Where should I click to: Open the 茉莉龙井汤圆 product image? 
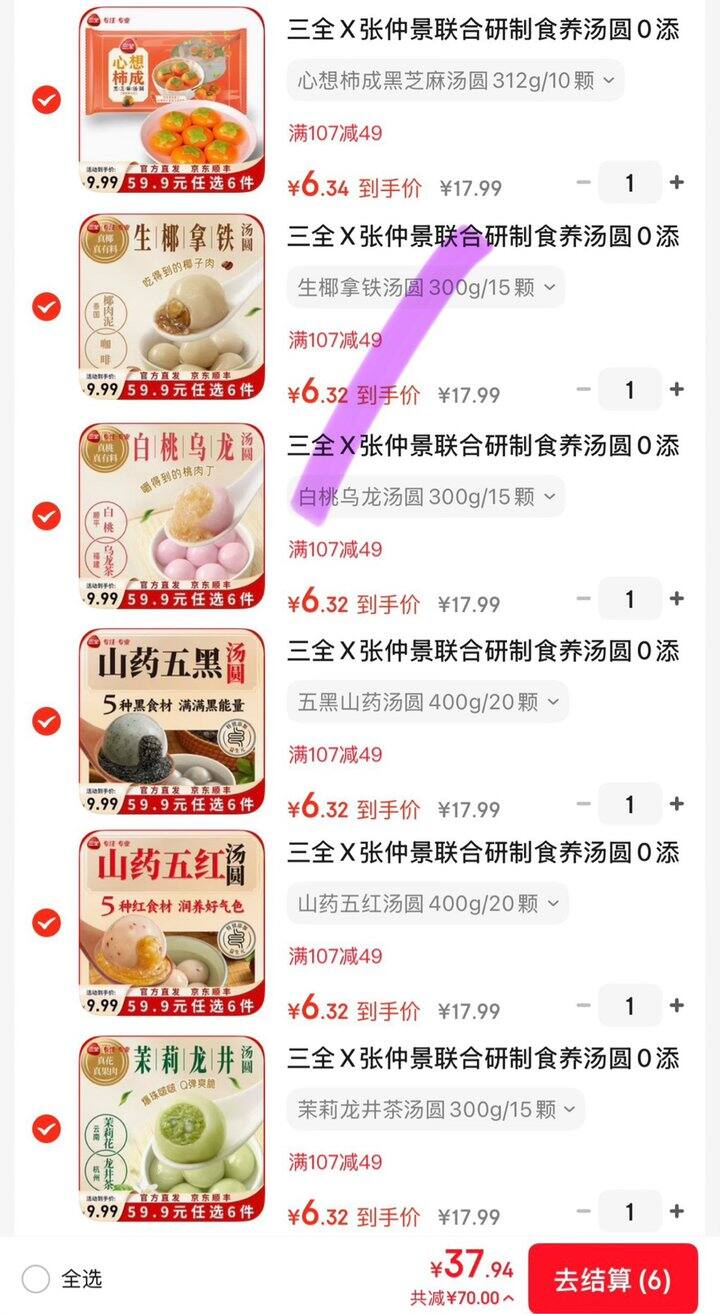click(172, 1129)
